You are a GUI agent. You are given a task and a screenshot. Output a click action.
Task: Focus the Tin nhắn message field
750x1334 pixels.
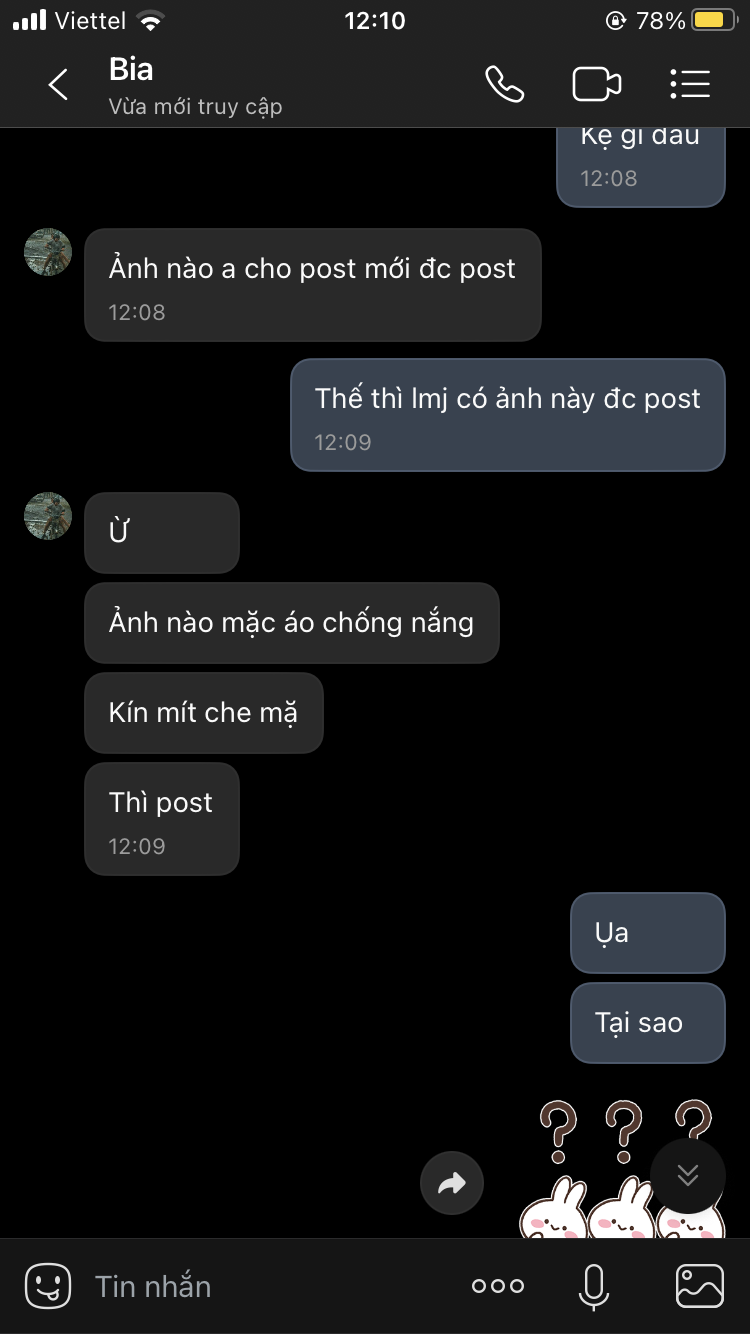click(x=270, y=1286)
